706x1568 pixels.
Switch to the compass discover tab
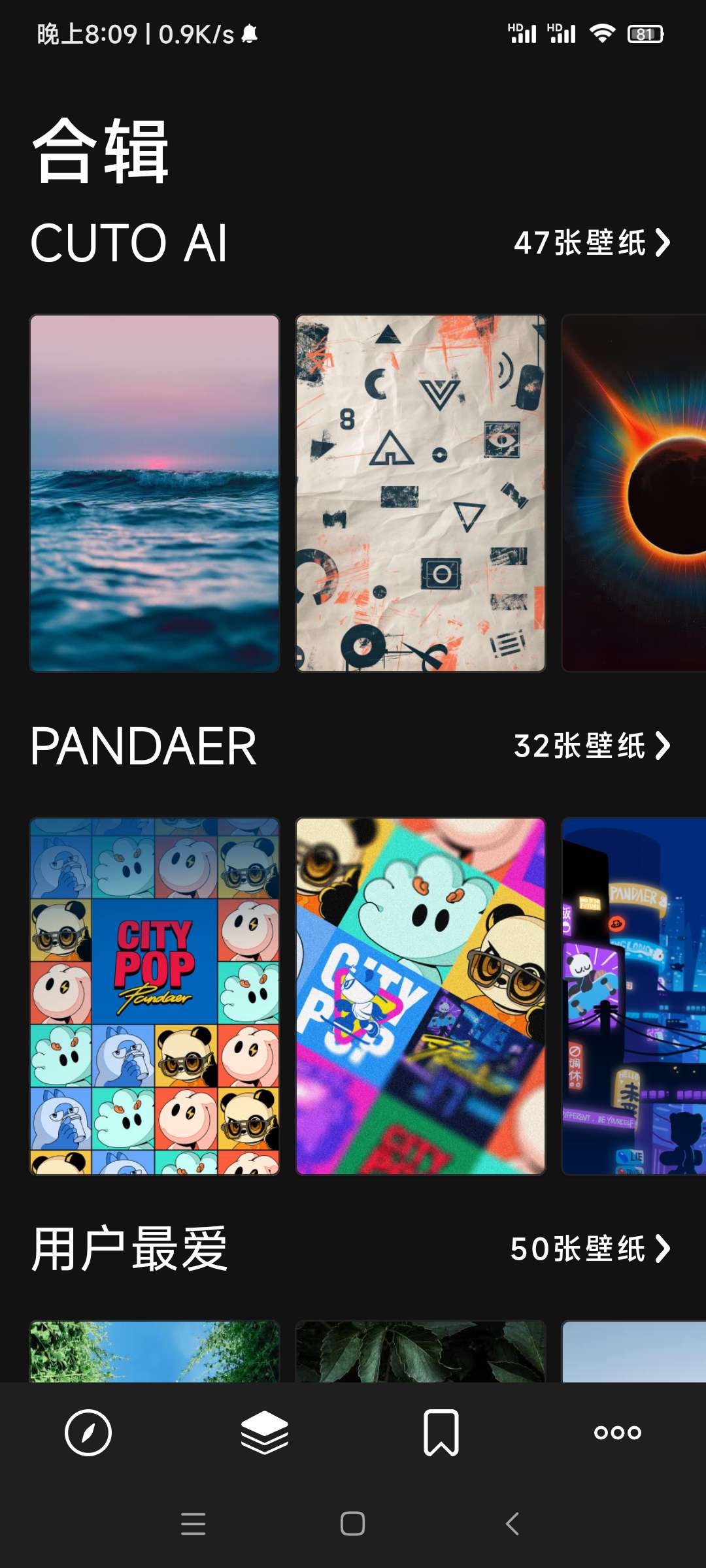click(88, 1433)
